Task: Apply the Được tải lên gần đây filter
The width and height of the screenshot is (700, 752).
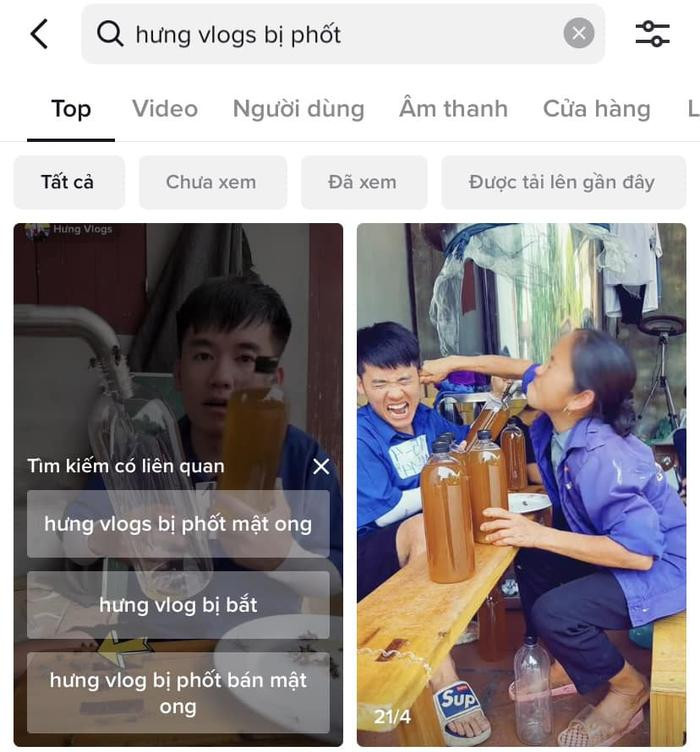Action: pyautogui.click(x=562, y=182)
